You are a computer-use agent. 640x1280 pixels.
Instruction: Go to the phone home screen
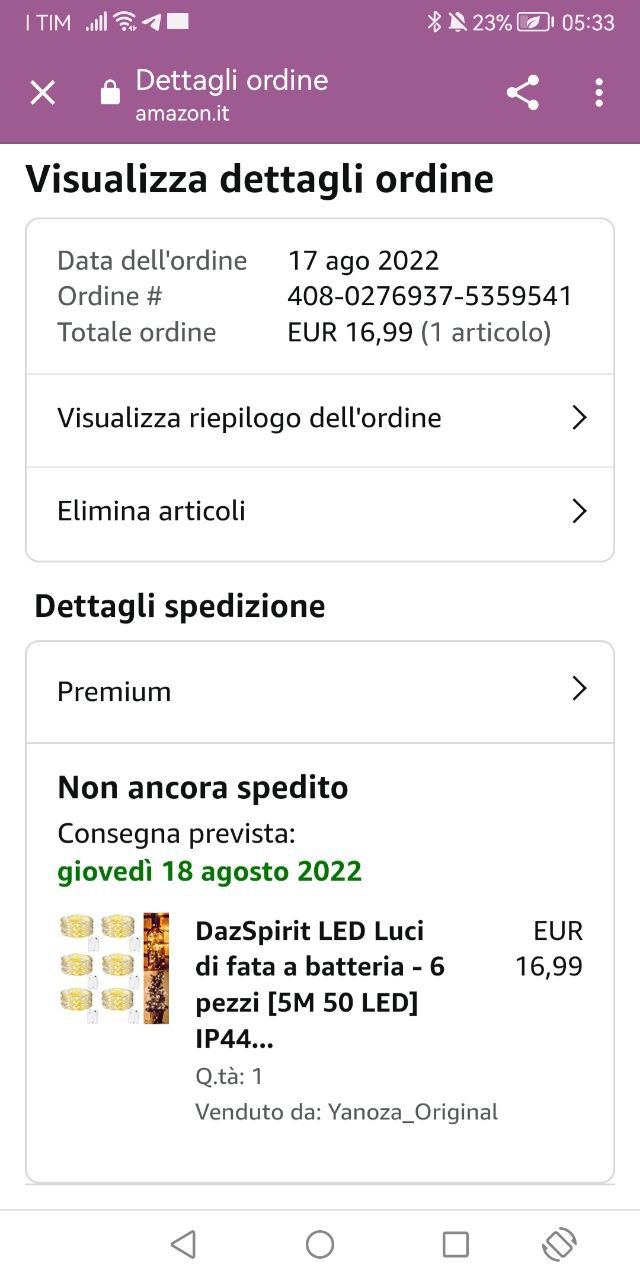pos(320,1244)
